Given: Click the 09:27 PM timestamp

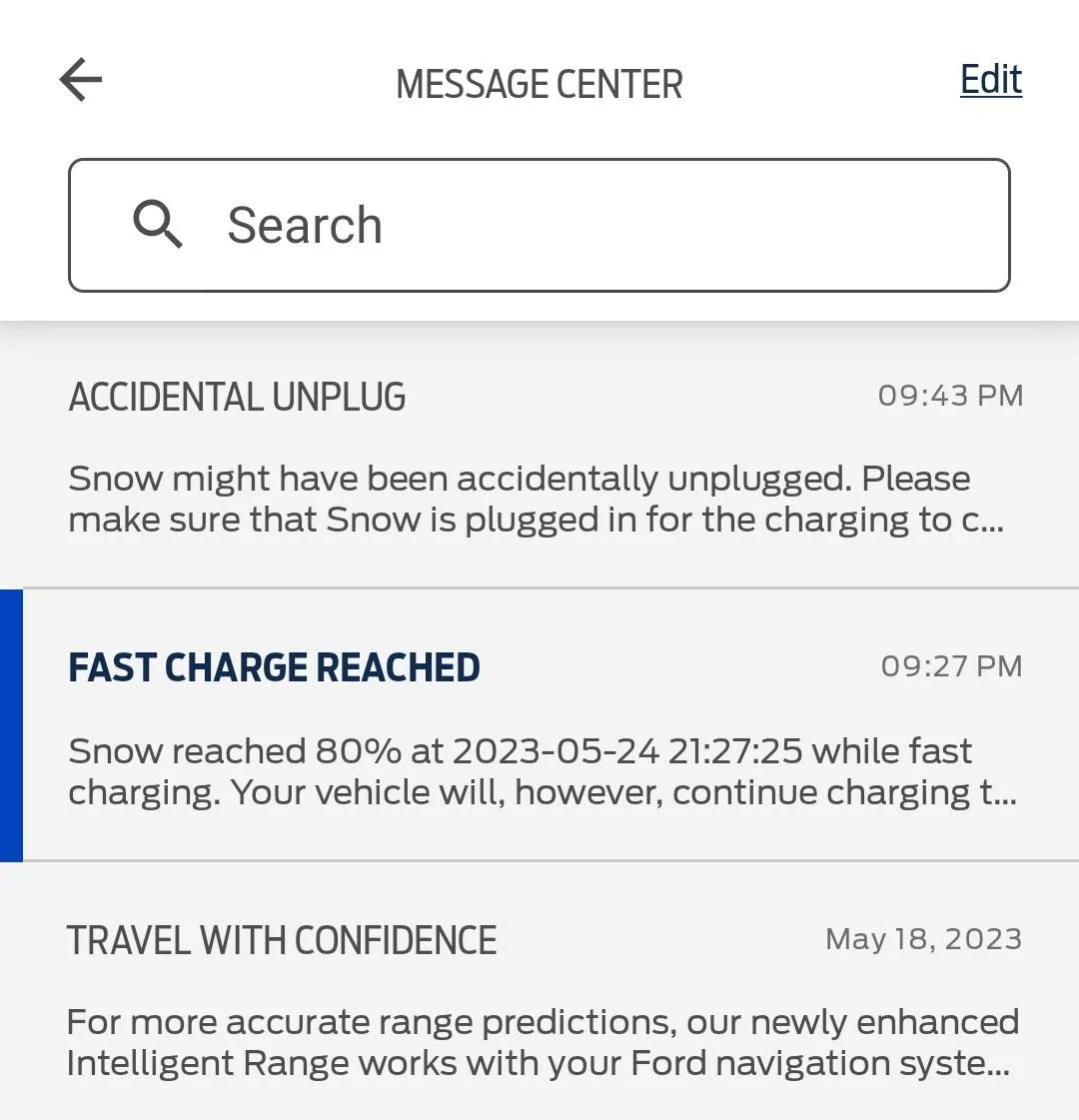Looking at the screenshot, I should coord(952,664).
